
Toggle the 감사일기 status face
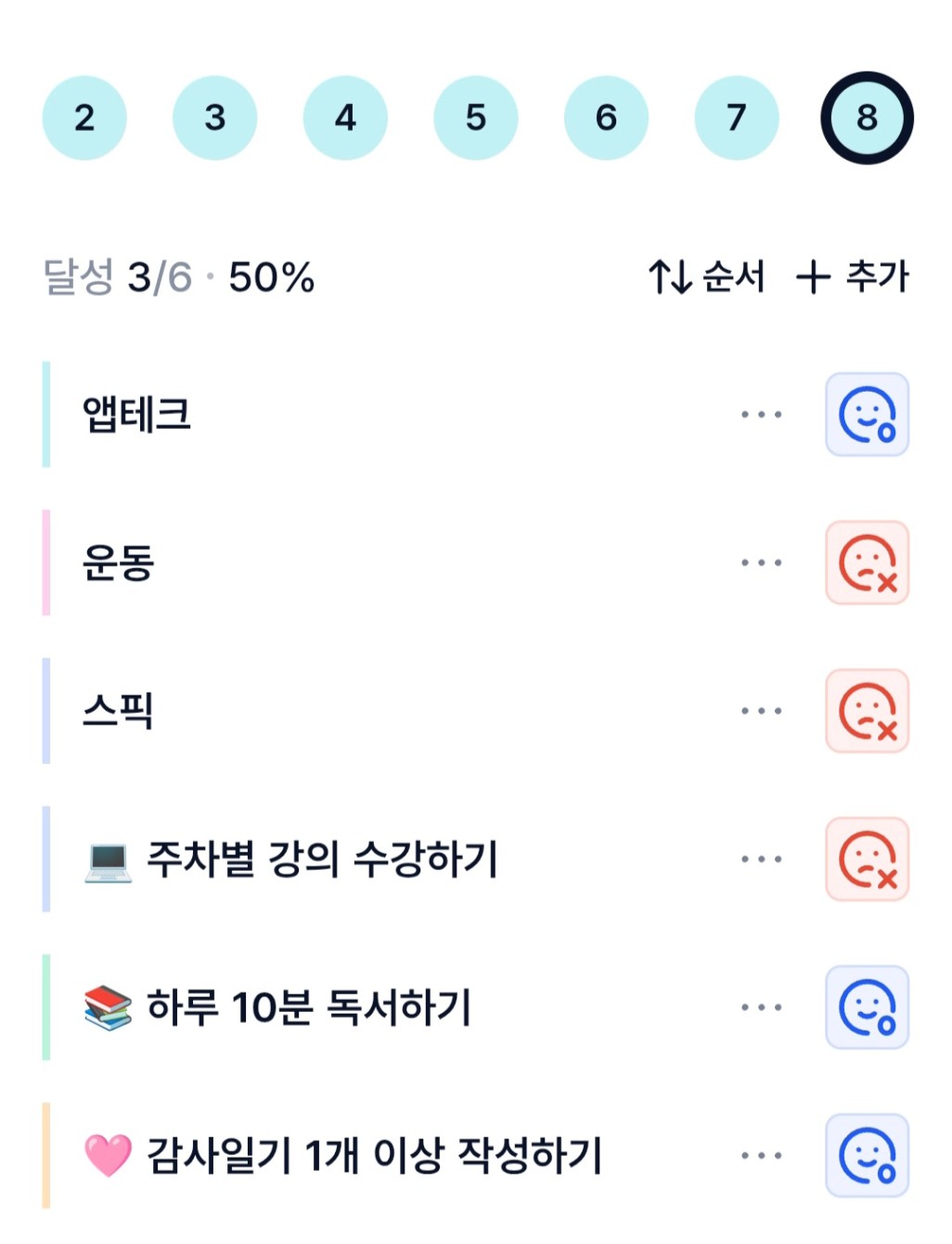click(x=867, y=1156)
